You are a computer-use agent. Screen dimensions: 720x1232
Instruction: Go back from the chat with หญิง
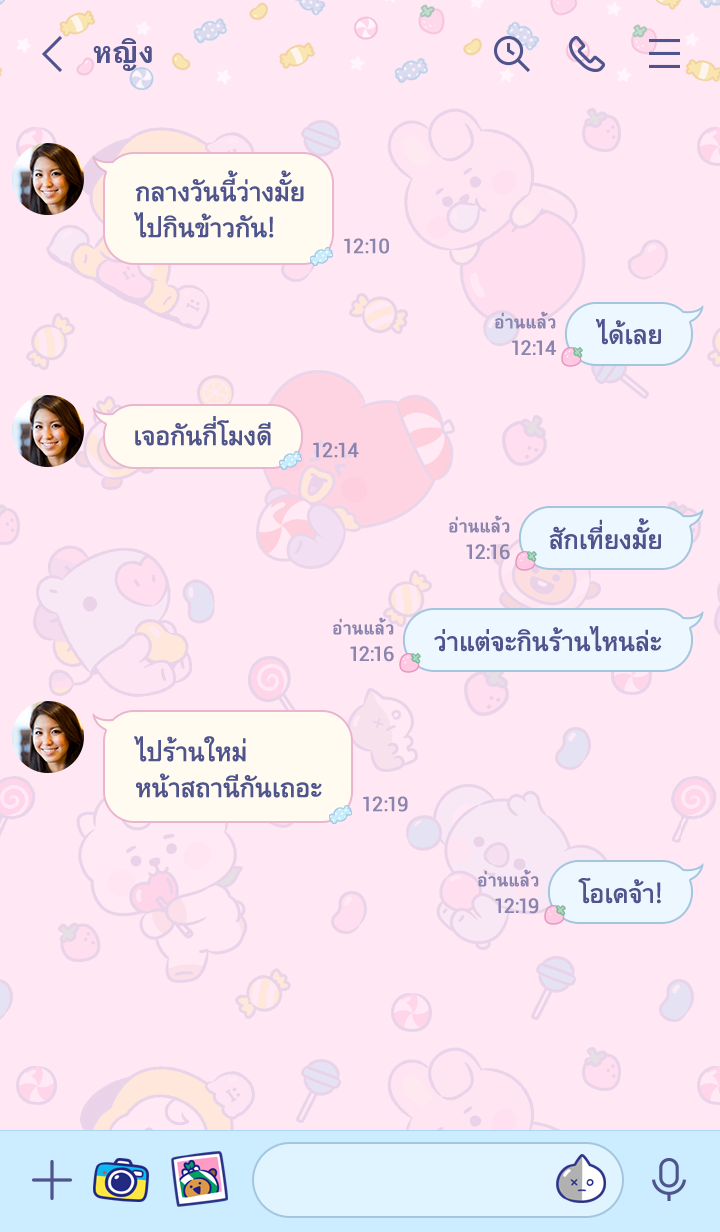52,53
